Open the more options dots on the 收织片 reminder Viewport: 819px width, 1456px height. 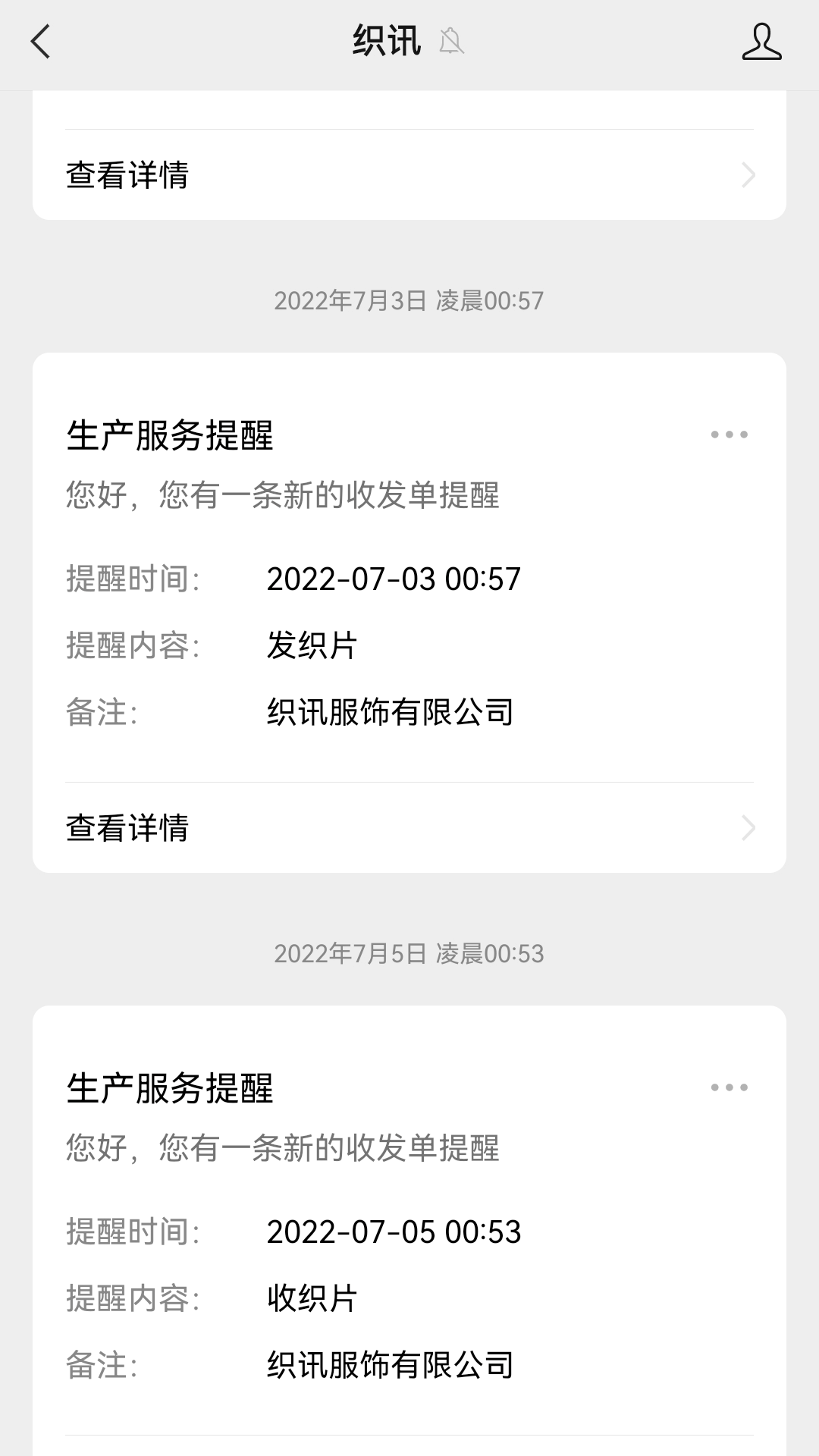coord(729,1087)
